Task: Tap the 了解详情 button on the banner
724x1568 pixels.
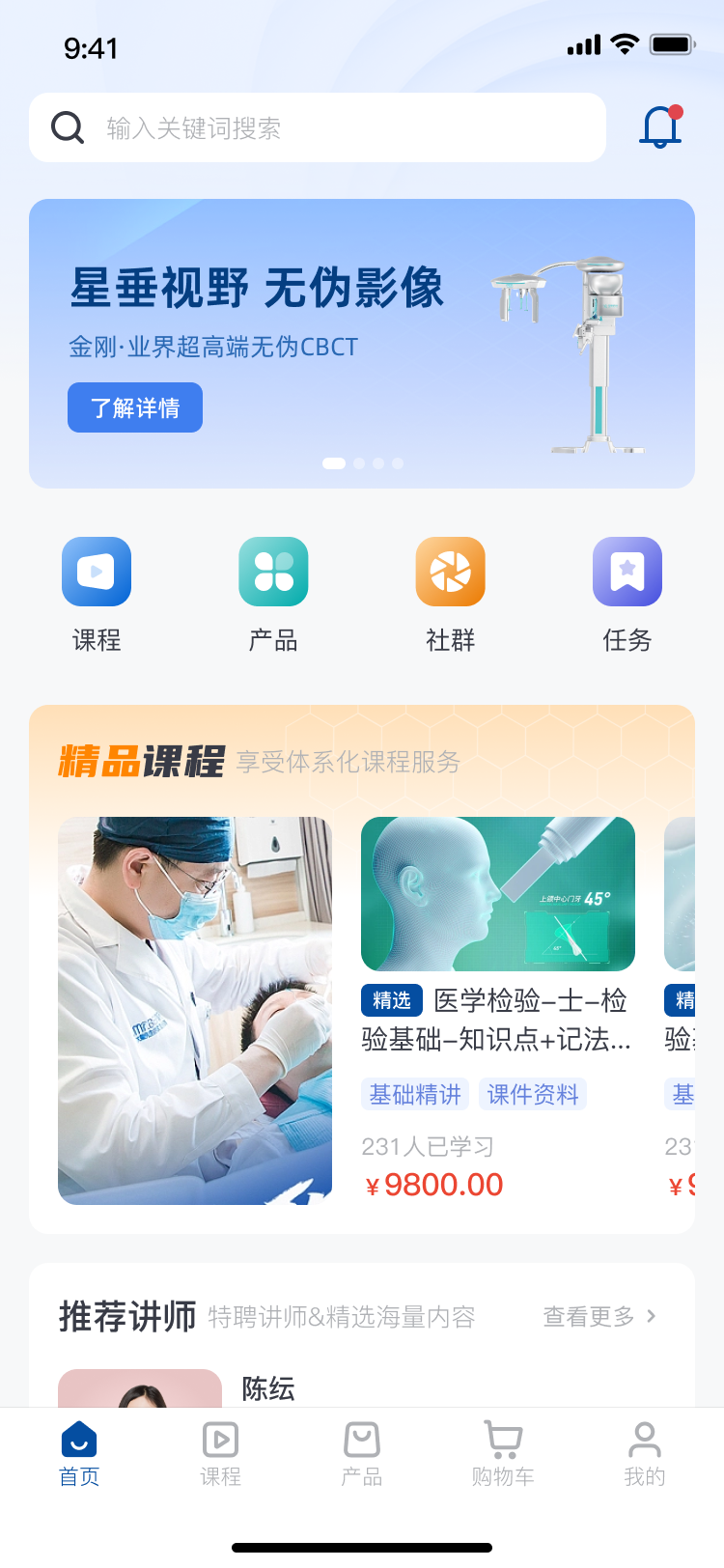Action: pos(135,407)
